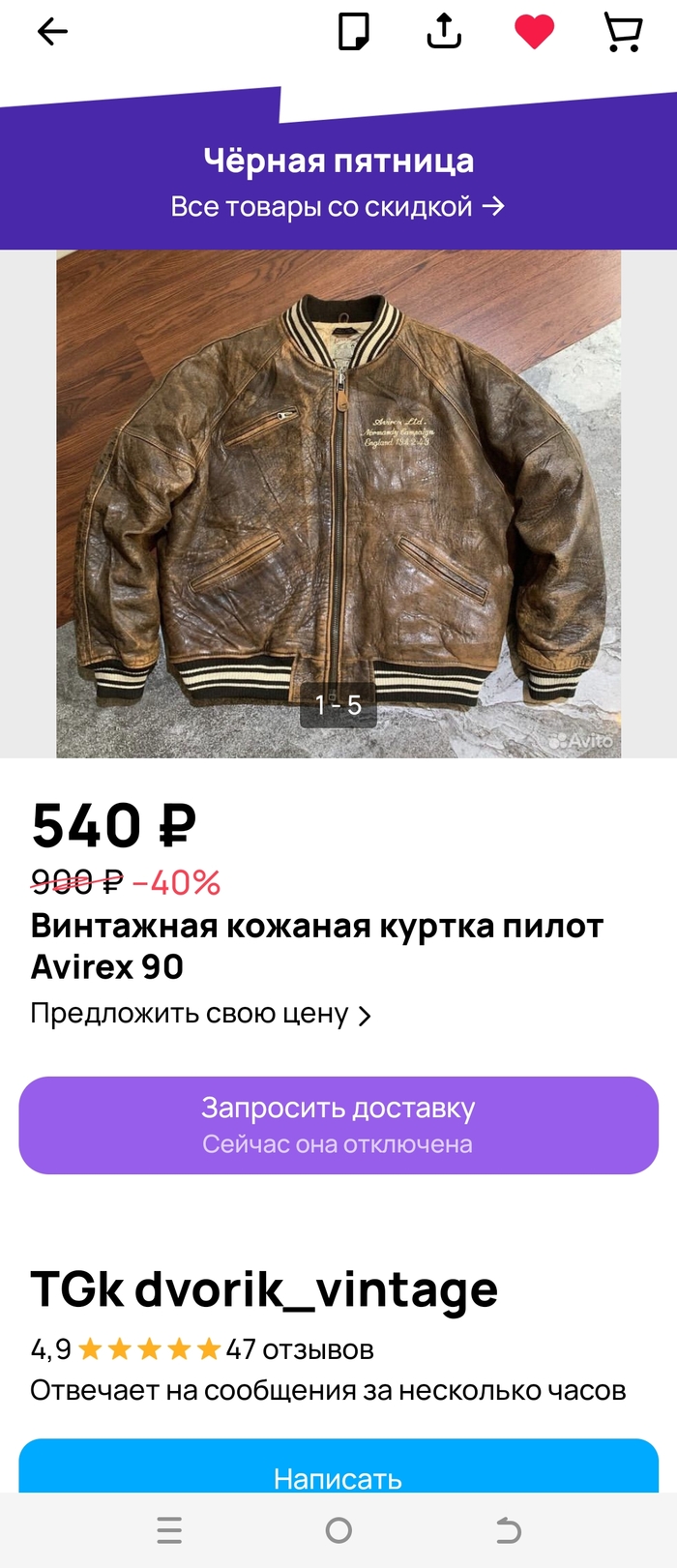
Task: Add a note to this listing
Action: coord(353,32)
